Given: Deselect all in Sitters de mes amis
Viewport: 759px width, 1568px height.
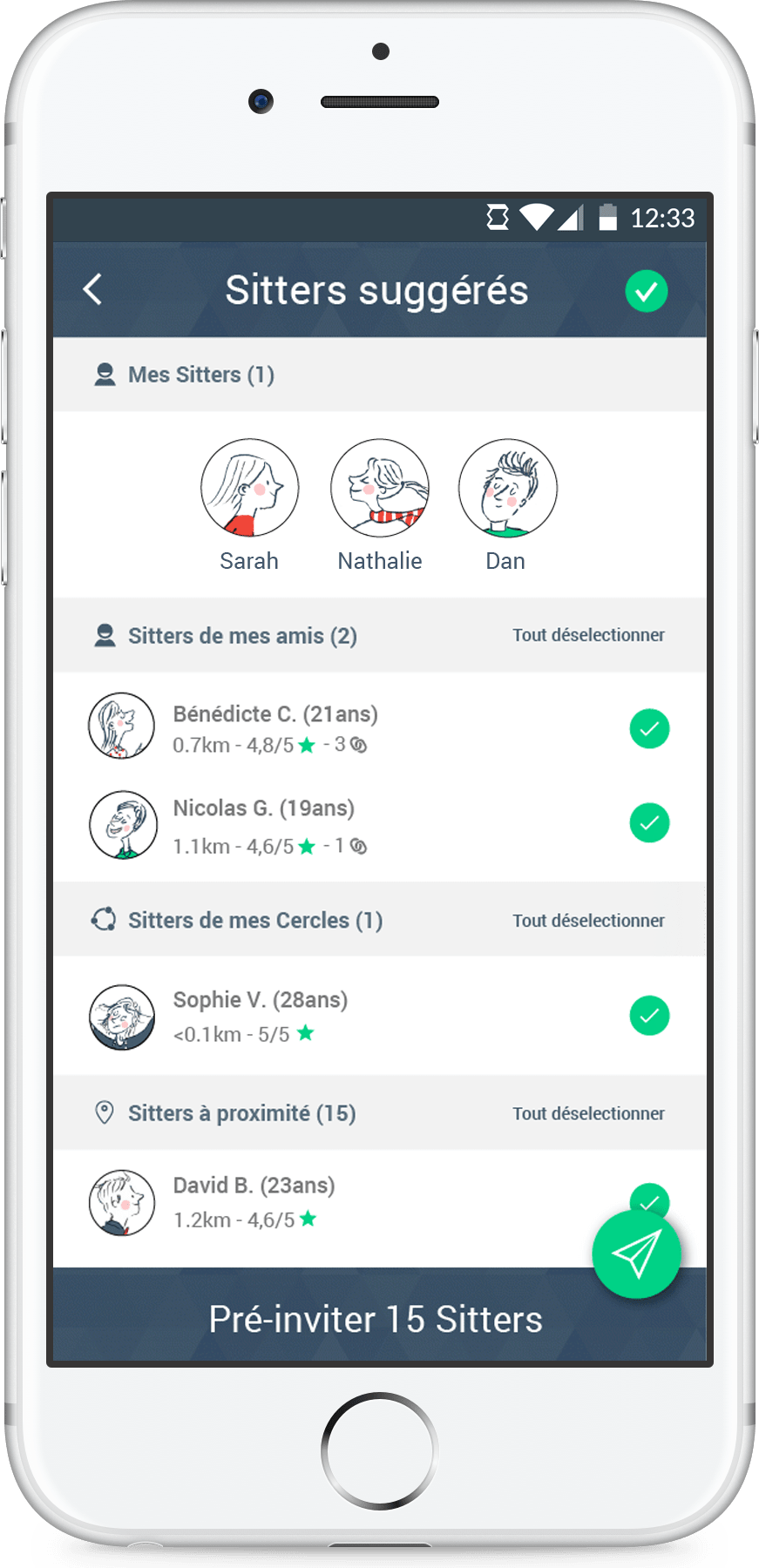Looking at the screenshot, I should pos(588,635).
